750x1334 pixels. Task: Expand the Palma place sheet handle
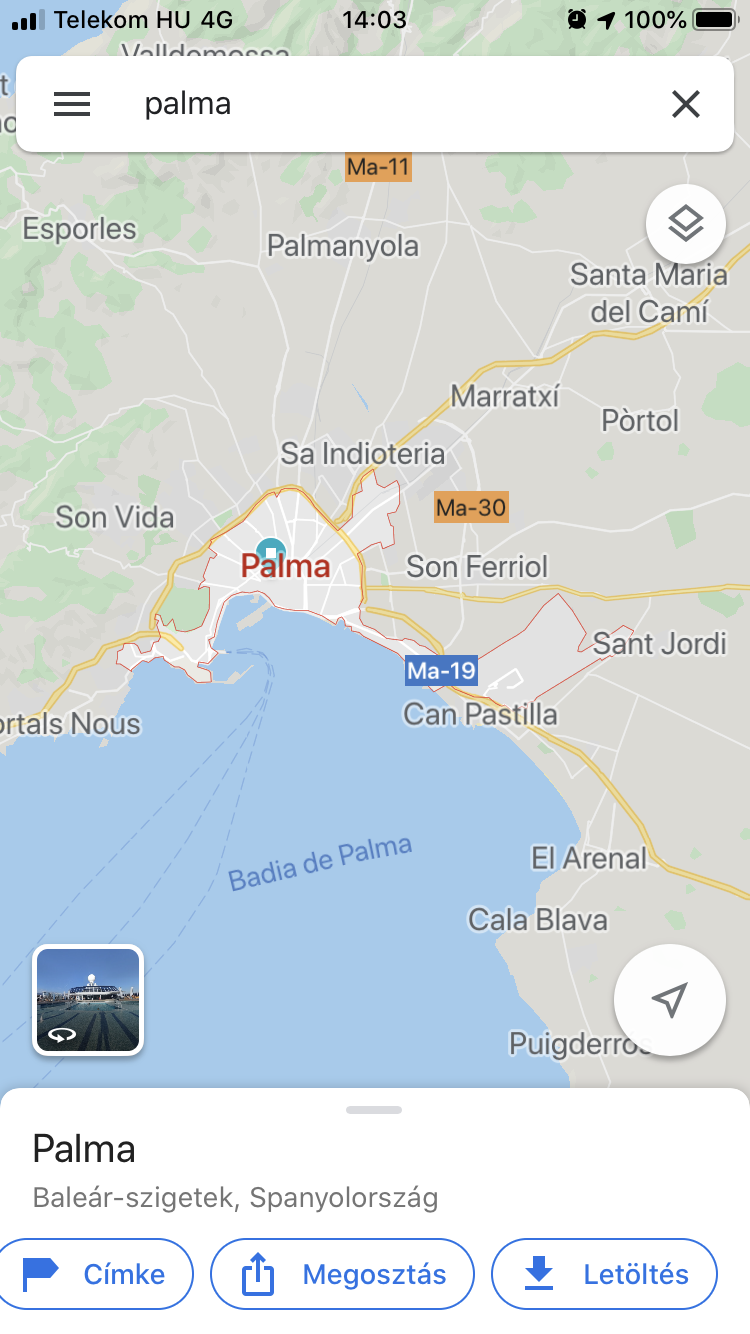(x=374, y=1110)
